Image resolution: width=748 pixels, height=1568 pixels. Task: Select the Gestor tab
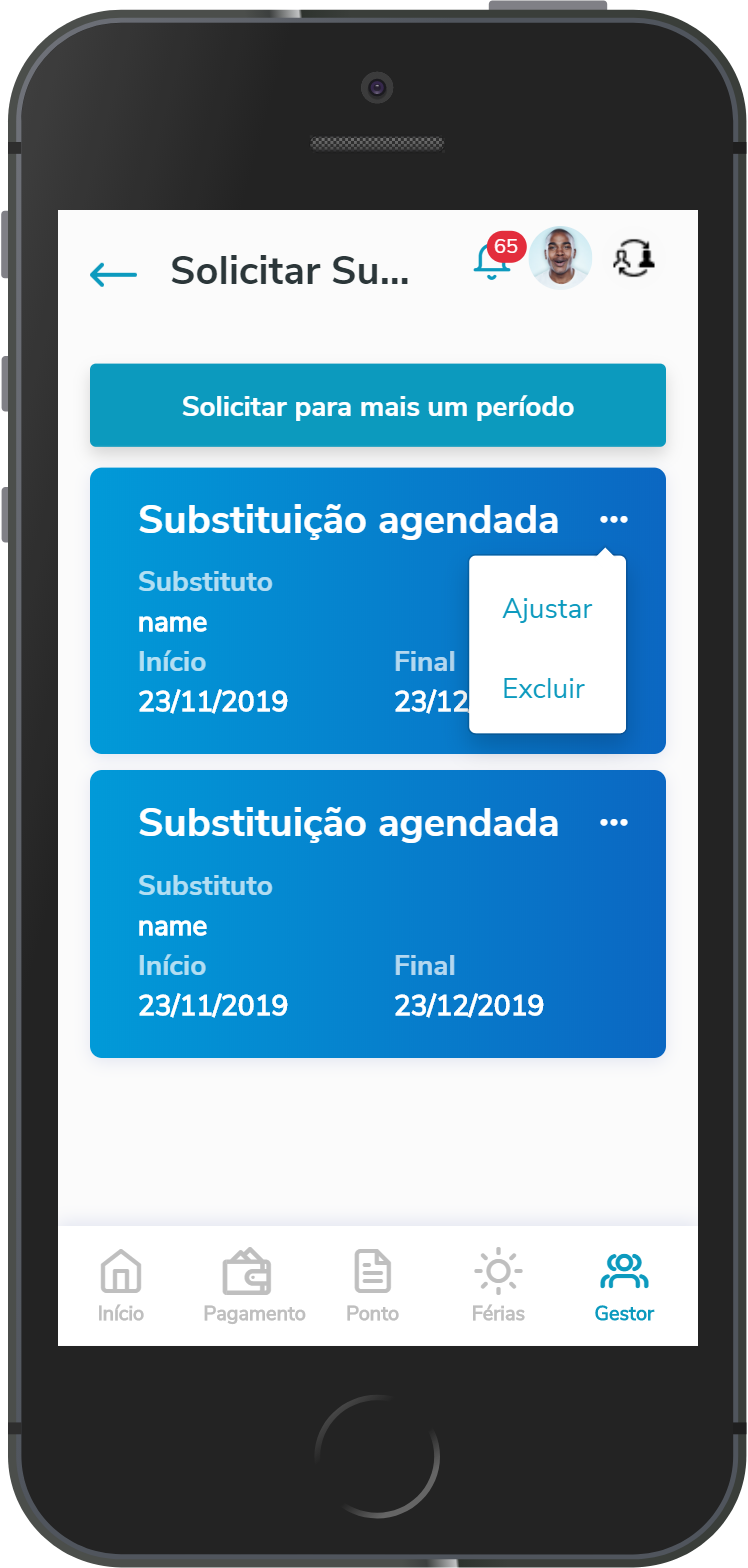point(624,1286)
